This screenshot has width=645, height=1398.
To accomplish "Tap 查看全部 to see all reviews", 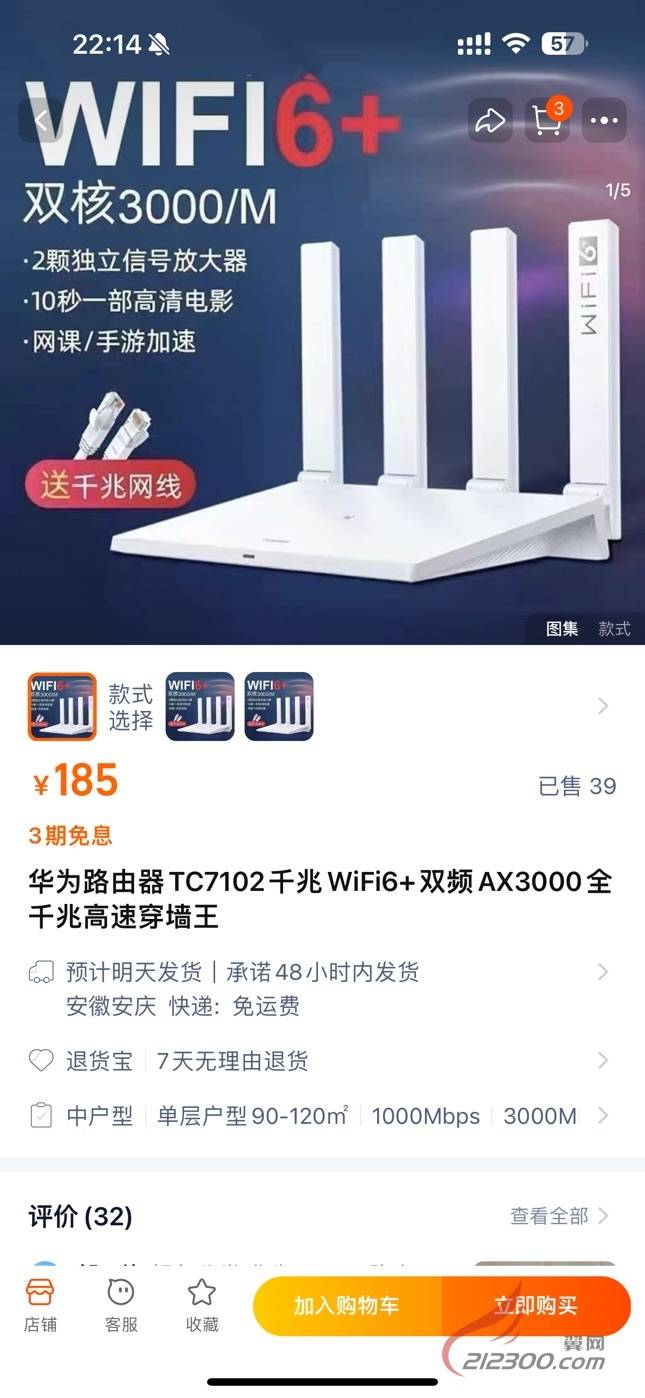I will (x=558, y=1216).
